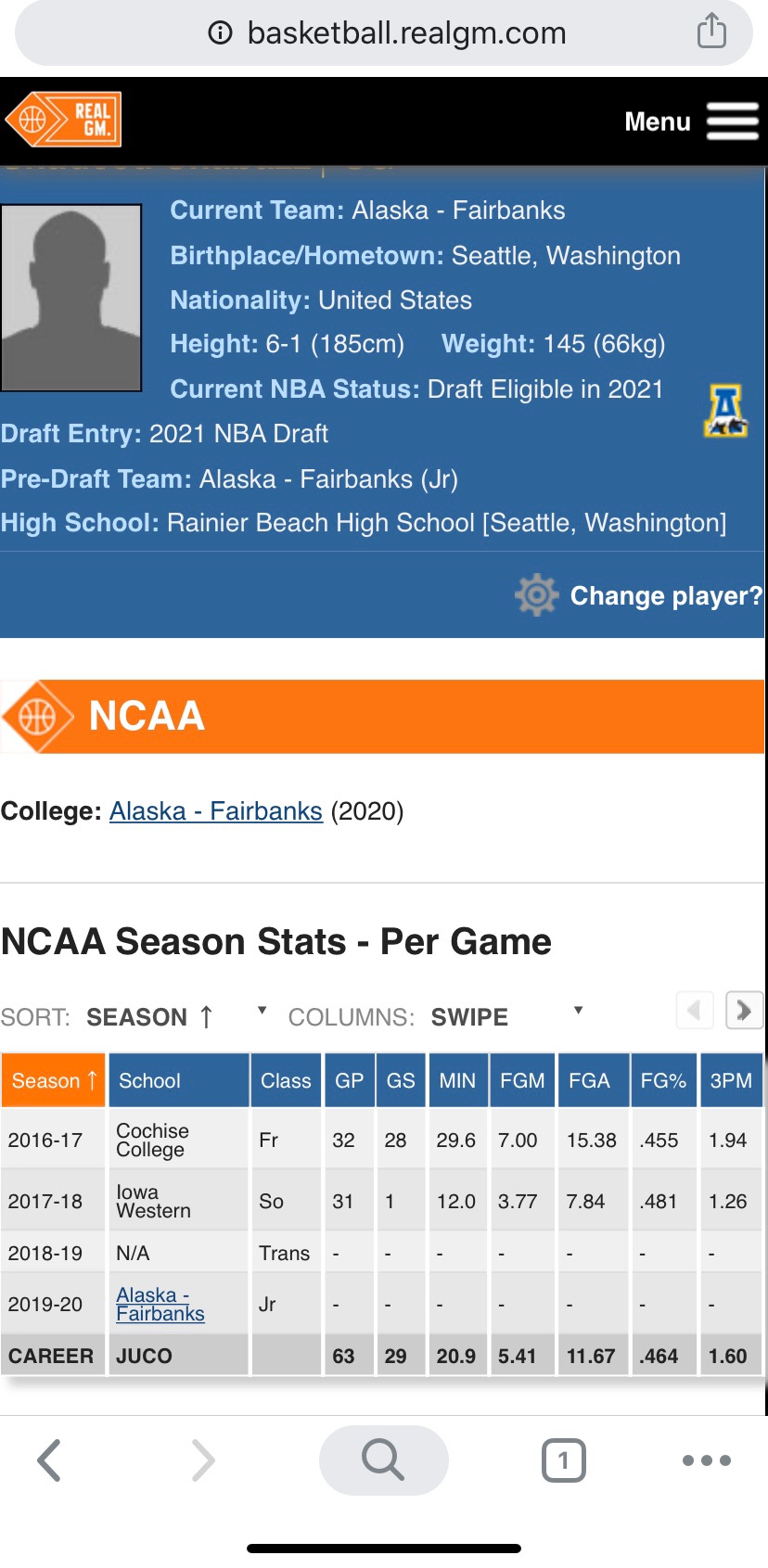The width and height of the screenshot is (768, 1568).
Task: Sort the table by the FG% column
Action: pyautogui.click(x=663, y=1080)
